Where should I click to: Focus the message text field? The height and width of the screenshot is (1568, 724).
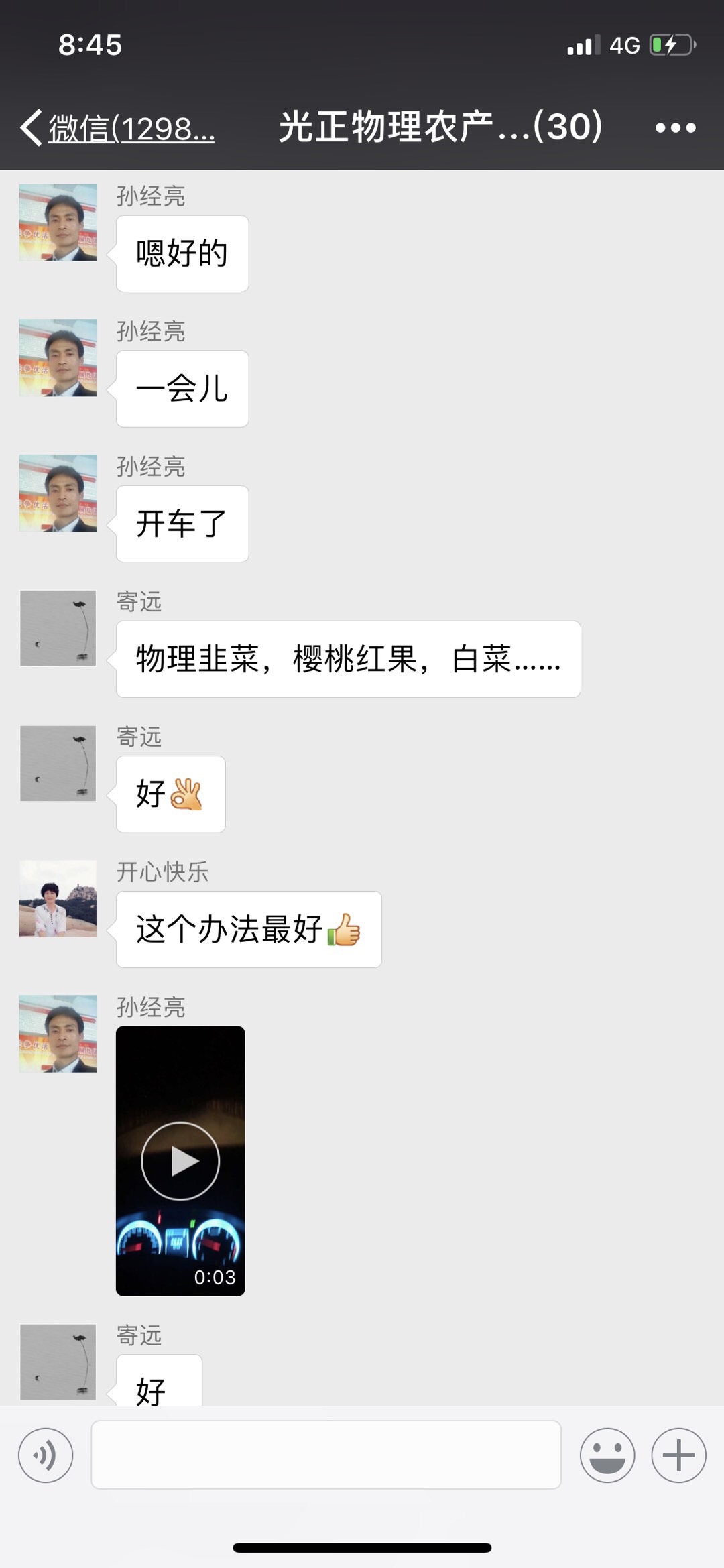tap(326, 1455)
